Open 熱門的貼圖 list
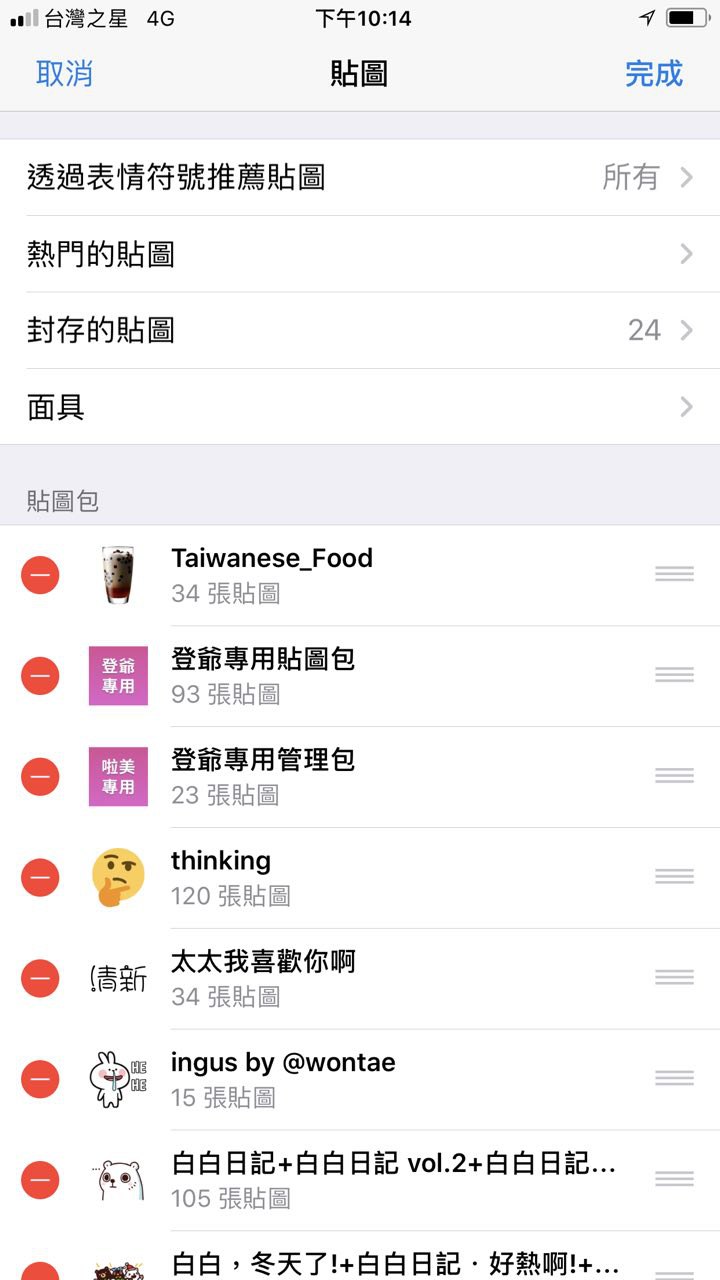 [360, 254]
